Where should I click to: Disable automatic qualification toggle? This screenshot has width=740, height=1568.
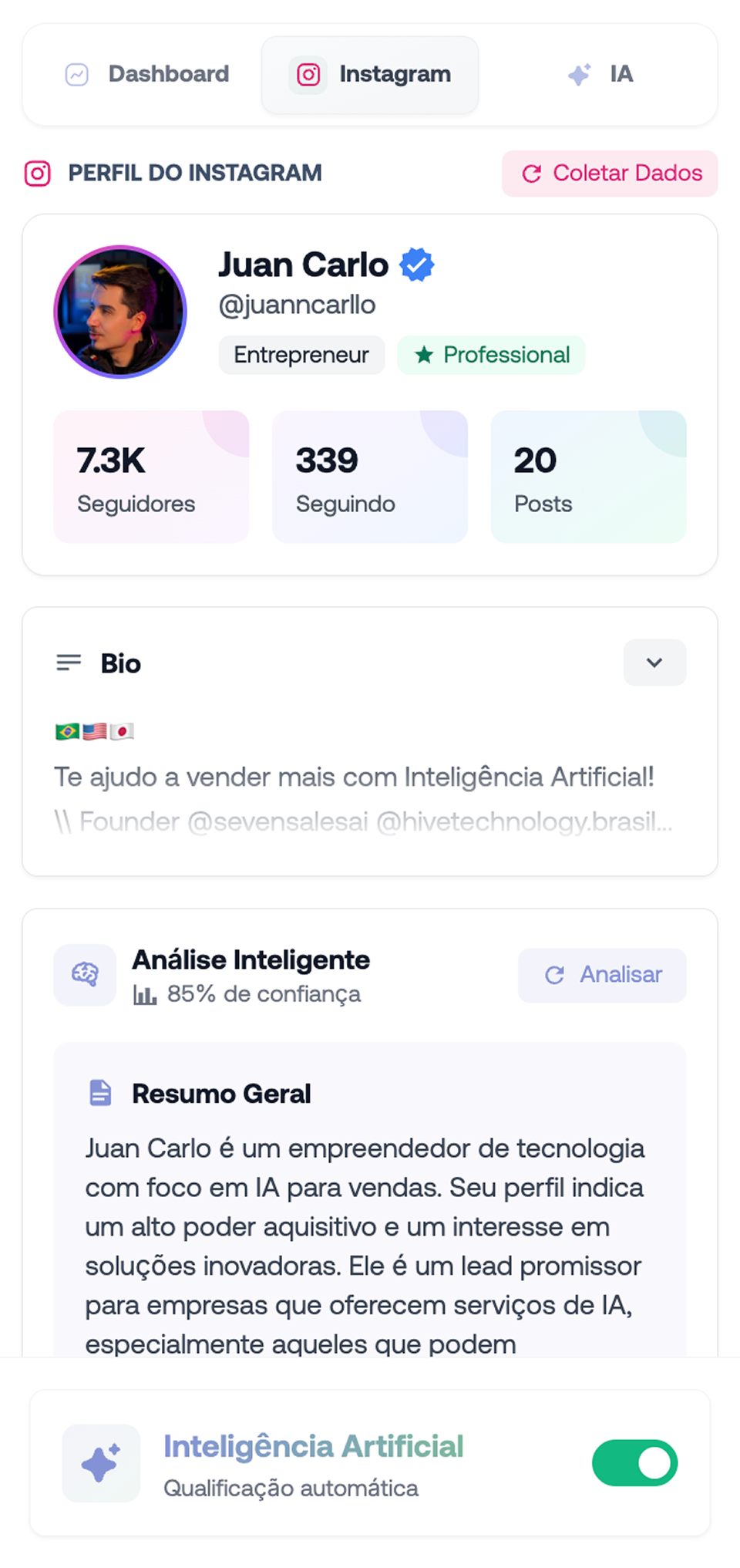(x=634, y=1462)
